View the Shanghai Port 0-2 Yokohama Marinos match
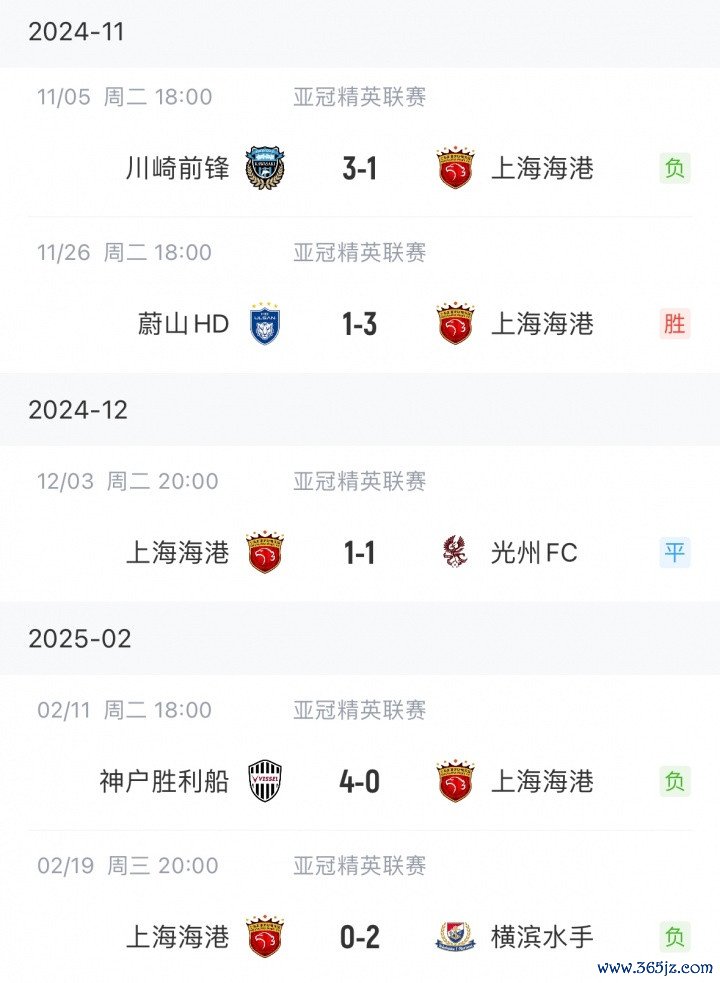 pyautogui.click(x=360, y=937)
